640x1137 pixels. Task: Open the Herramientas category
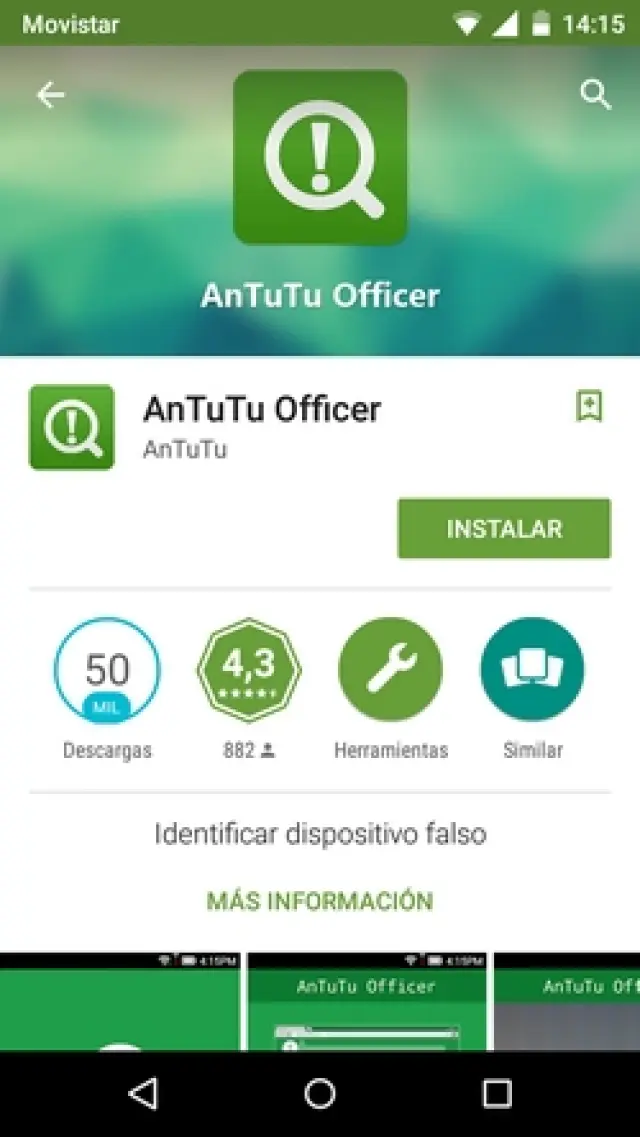tap(390, 670)
